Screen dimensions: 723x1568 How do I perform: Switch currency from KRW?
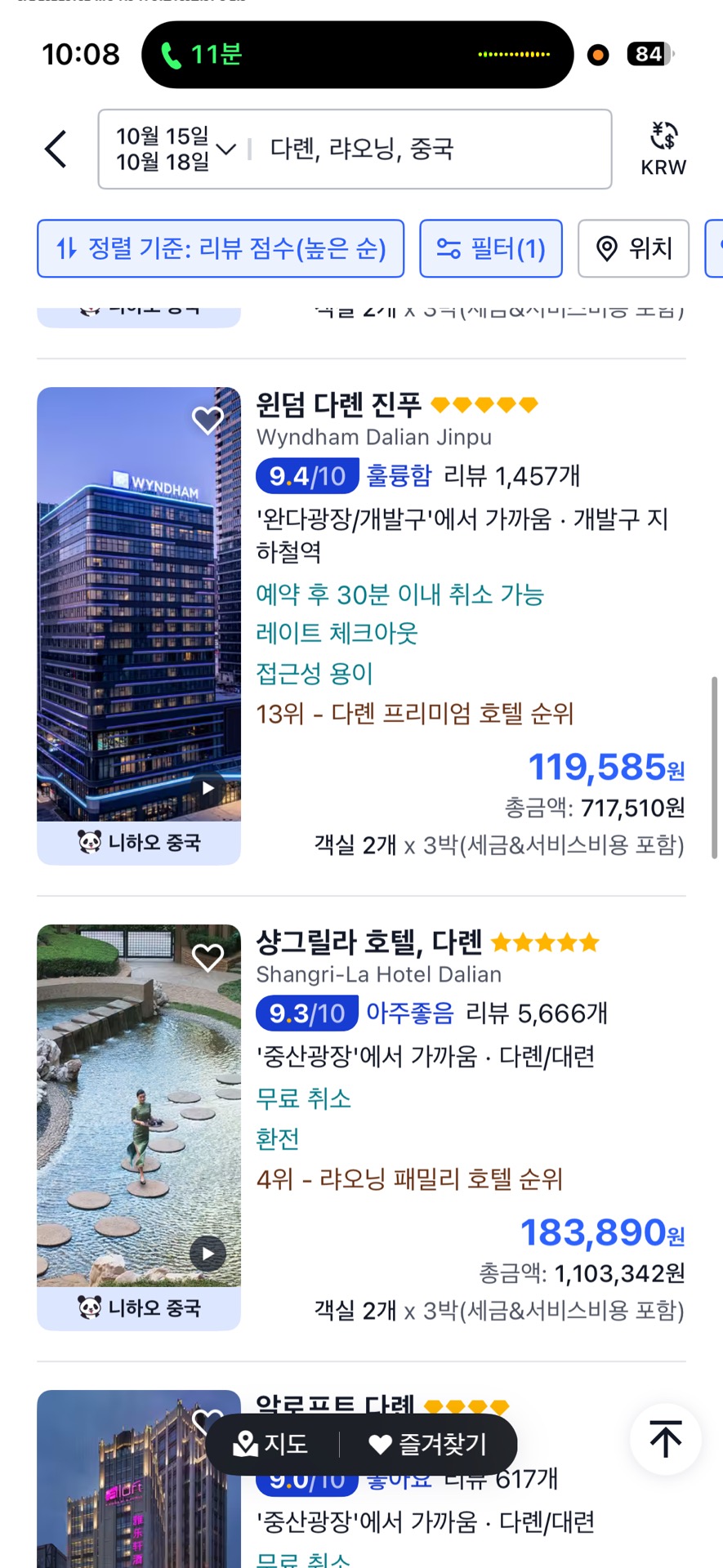(663, 149)
